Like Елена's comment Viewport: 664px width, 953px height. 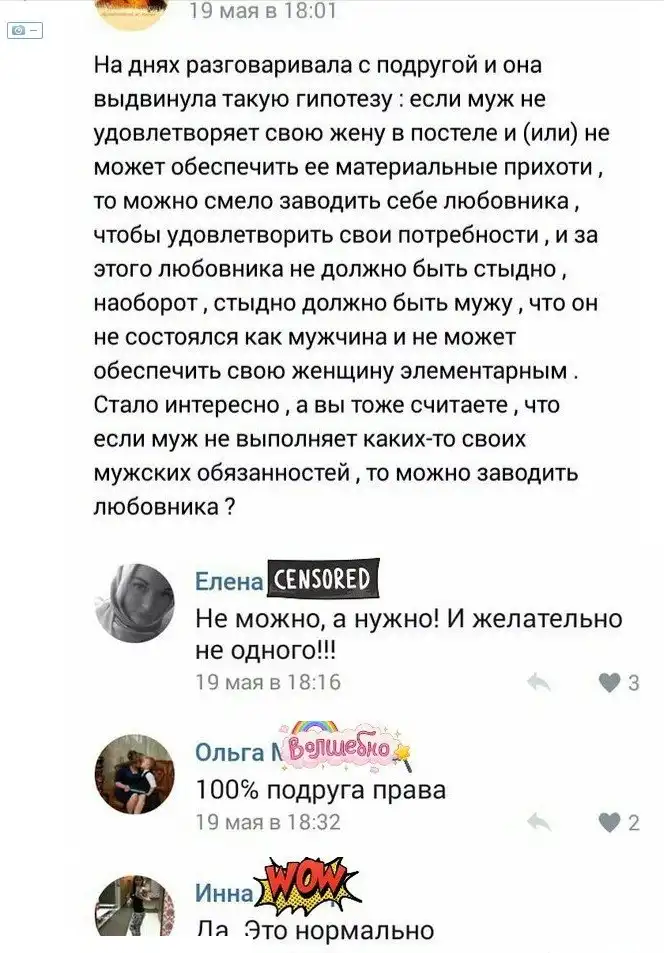608,684
